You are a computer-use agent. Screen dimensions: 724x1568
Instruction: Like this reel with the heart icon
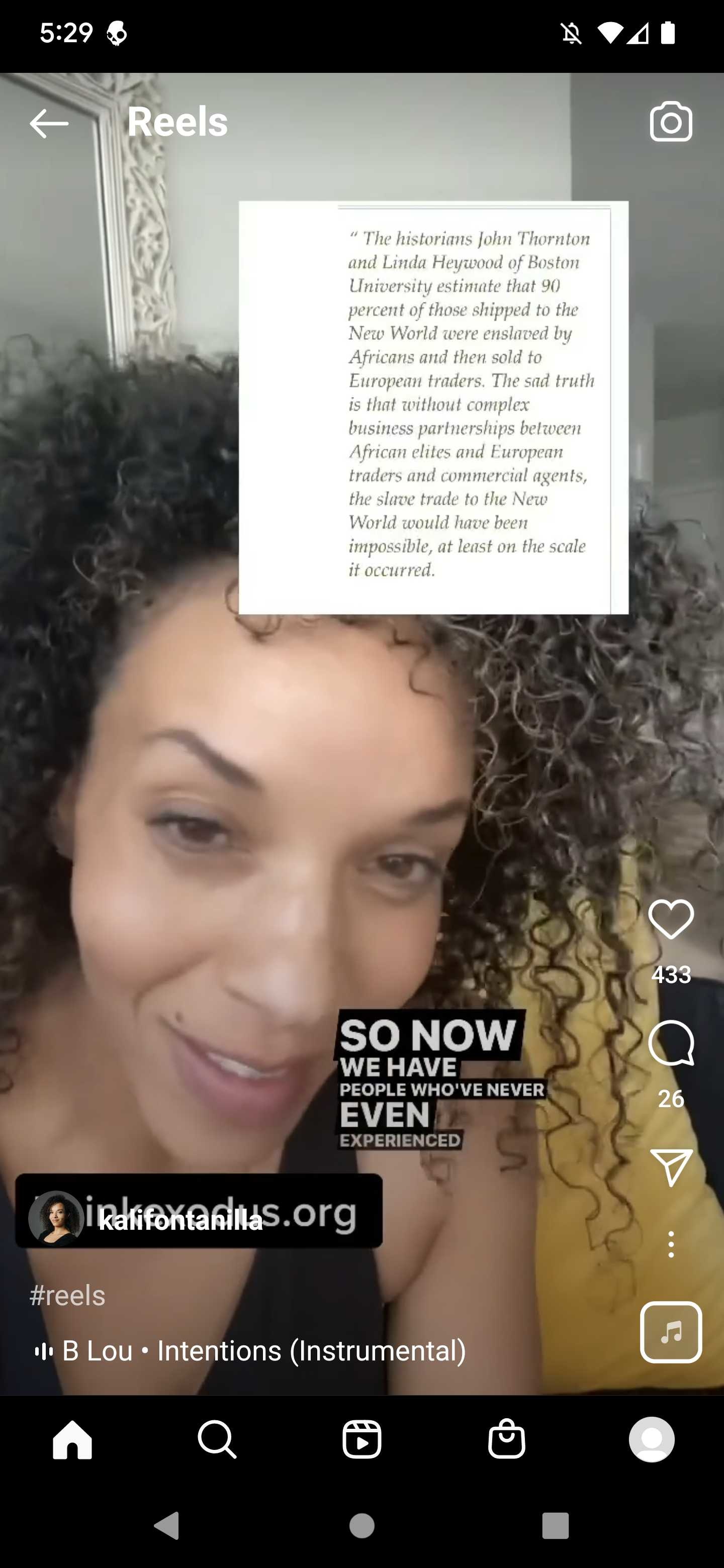click(671, 919)
